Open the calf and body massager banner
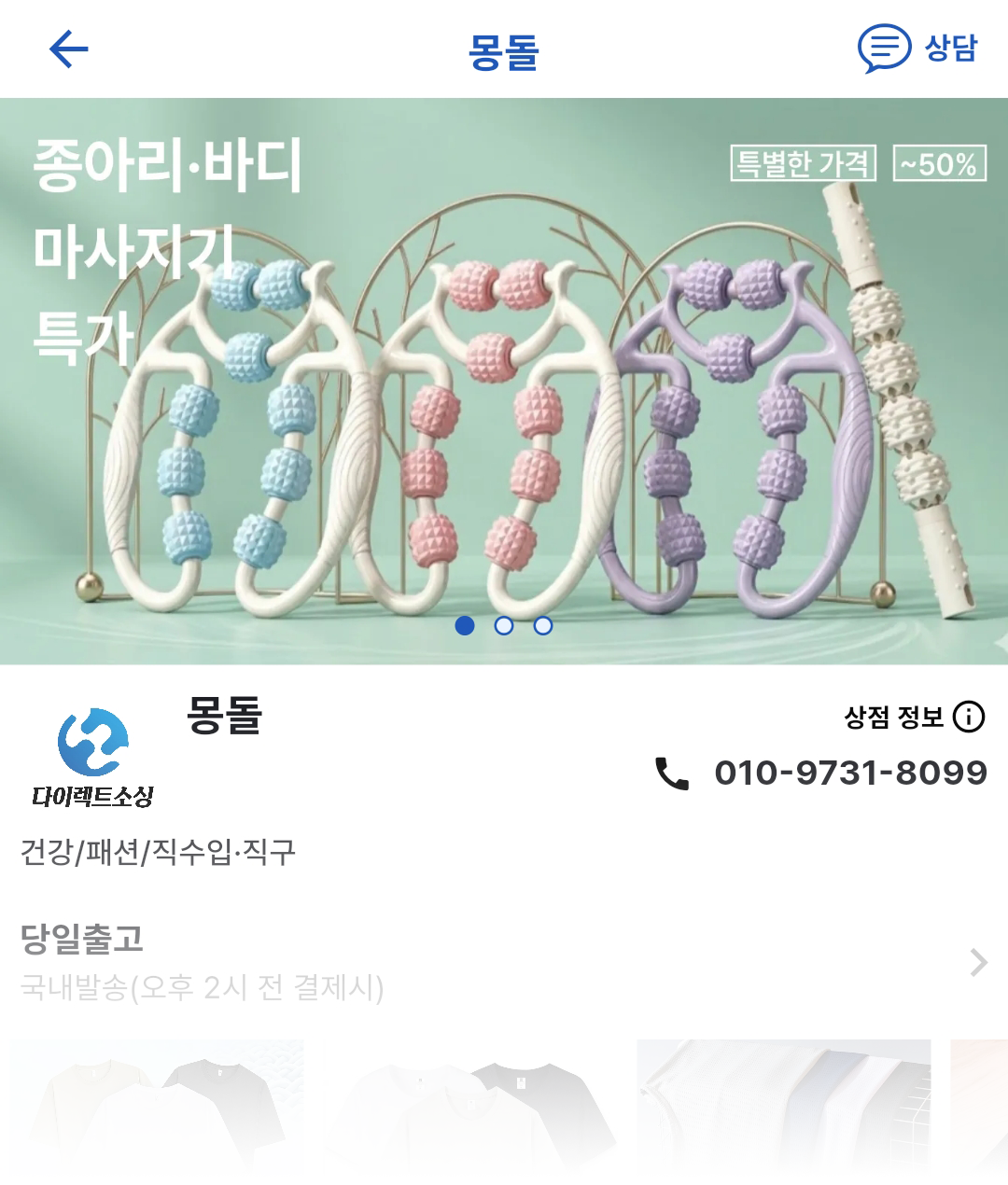 click(504, 392)
